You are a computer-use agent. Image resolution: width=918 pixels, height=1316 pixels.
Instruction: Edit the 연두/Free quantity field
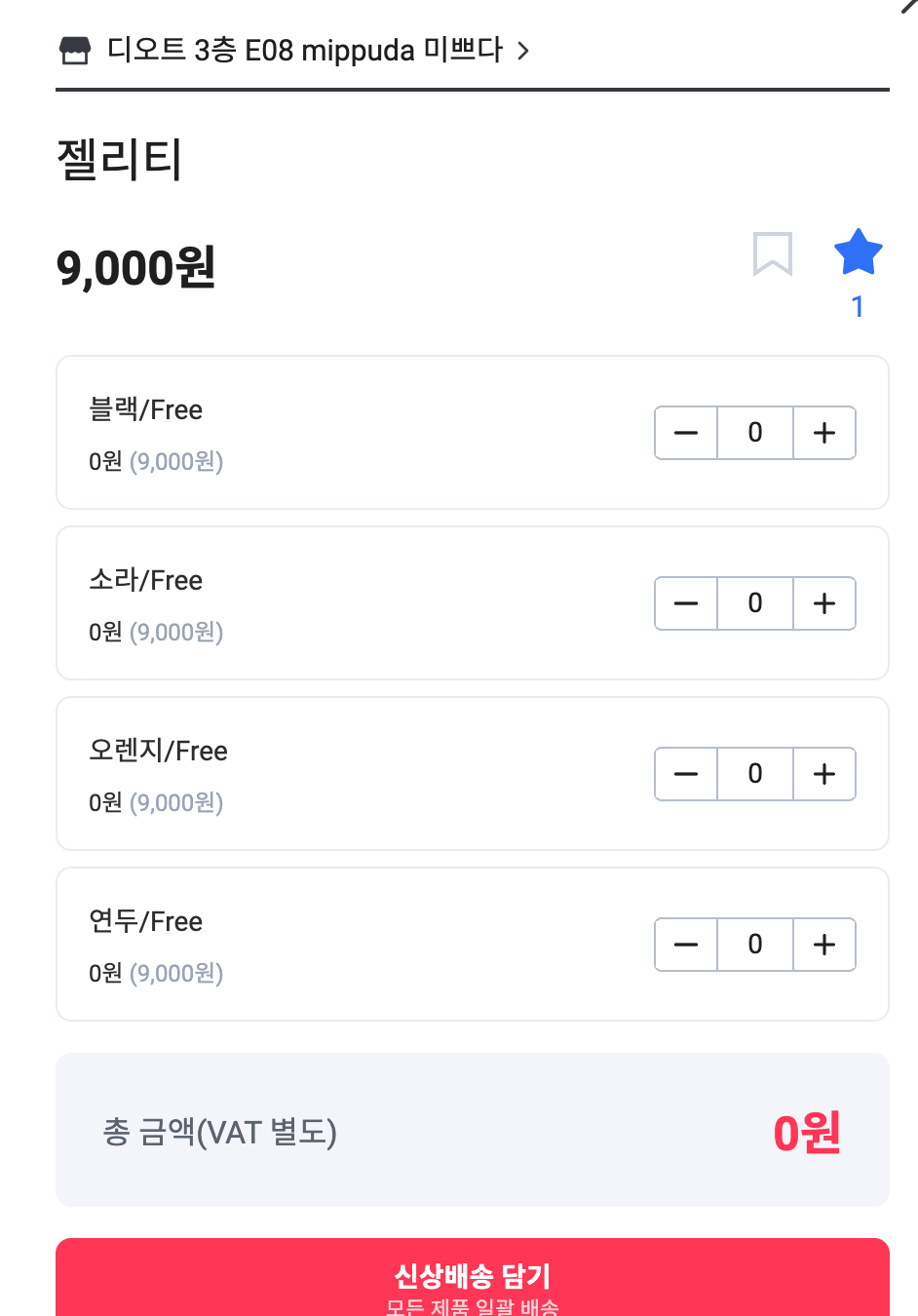point(755,945)
